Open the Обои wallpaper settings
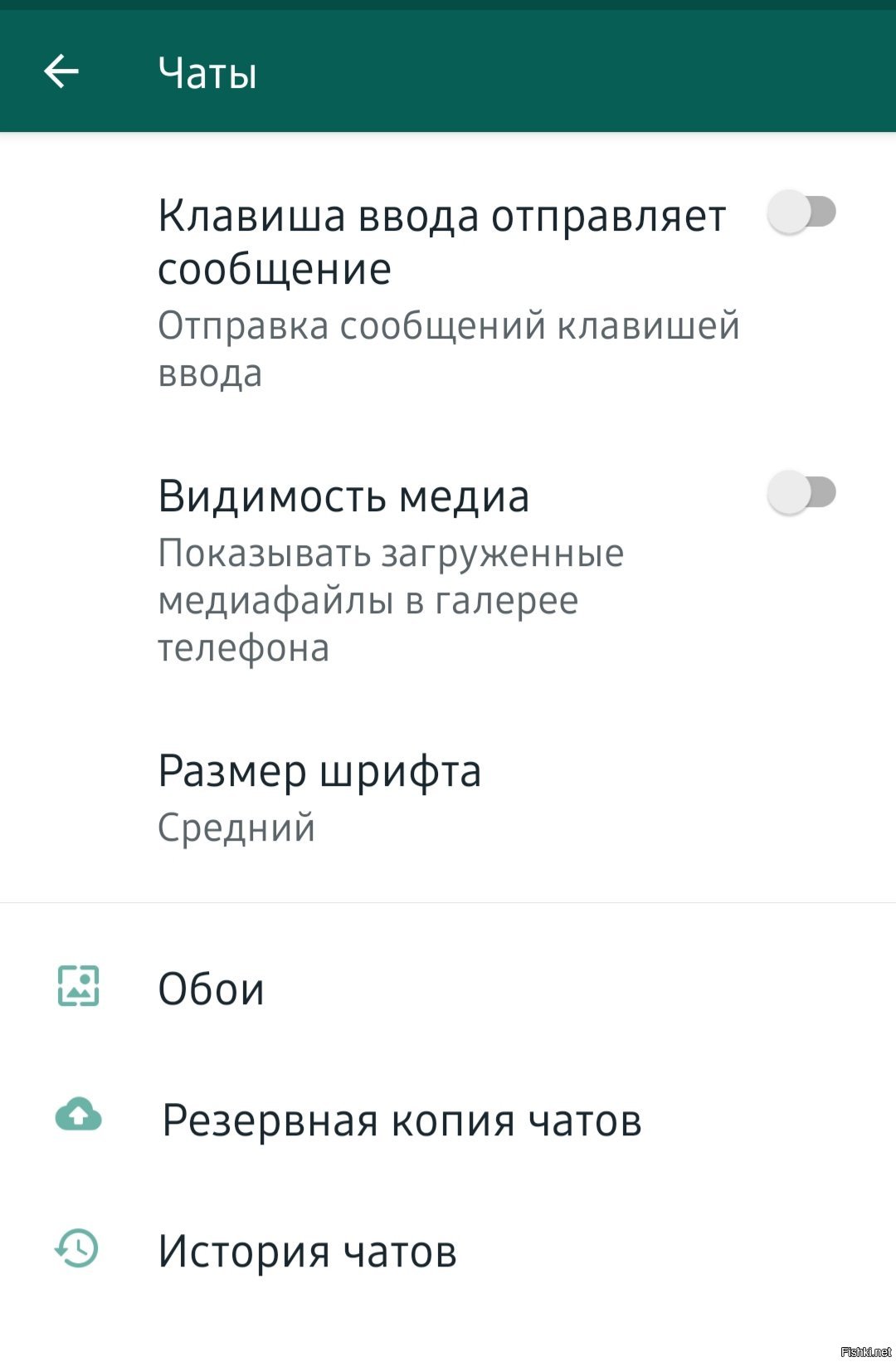This screenshot has width=896, height=1362. (212, 989)
